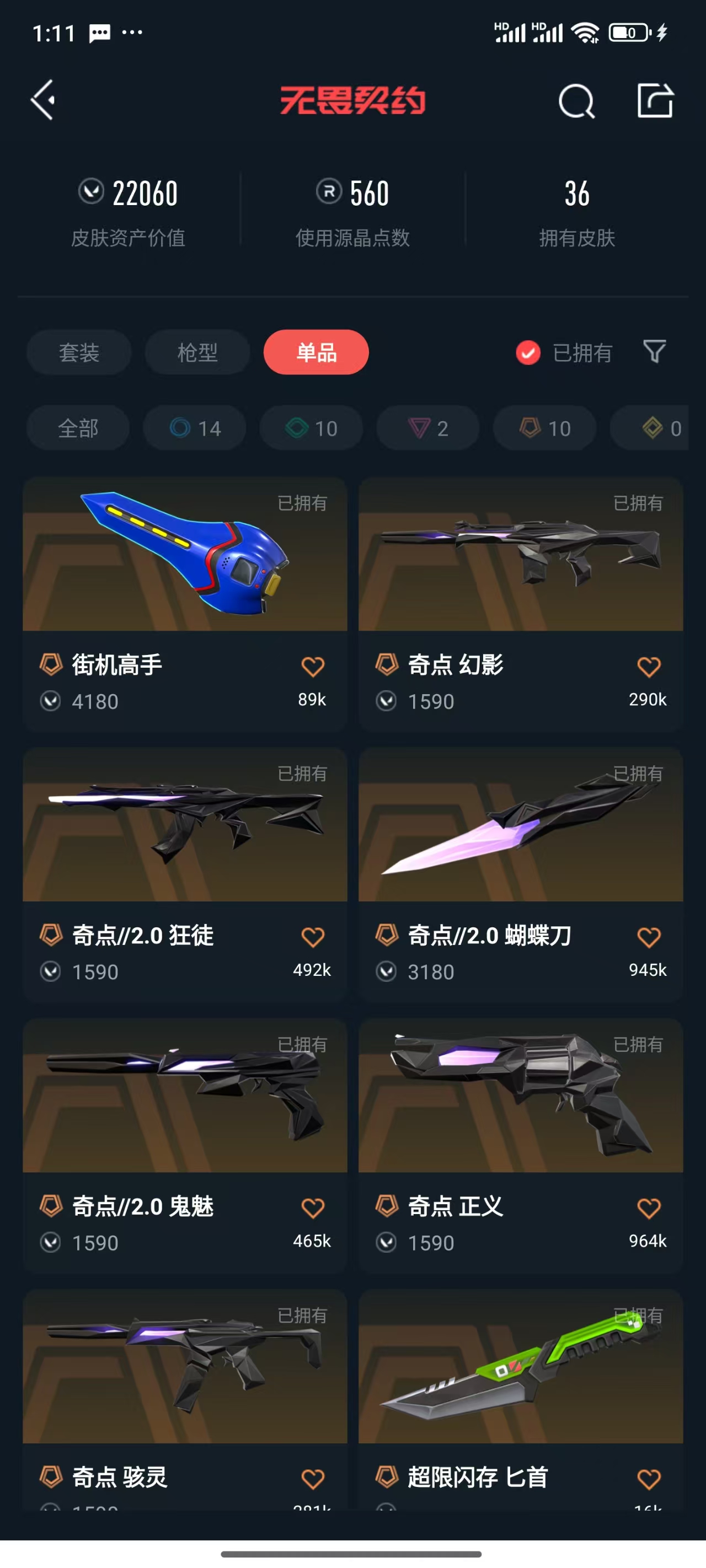This screenshot has height=1568, width=706.
Task: Favorite the 奇点 正义 skin
Action: point(648,1207)
